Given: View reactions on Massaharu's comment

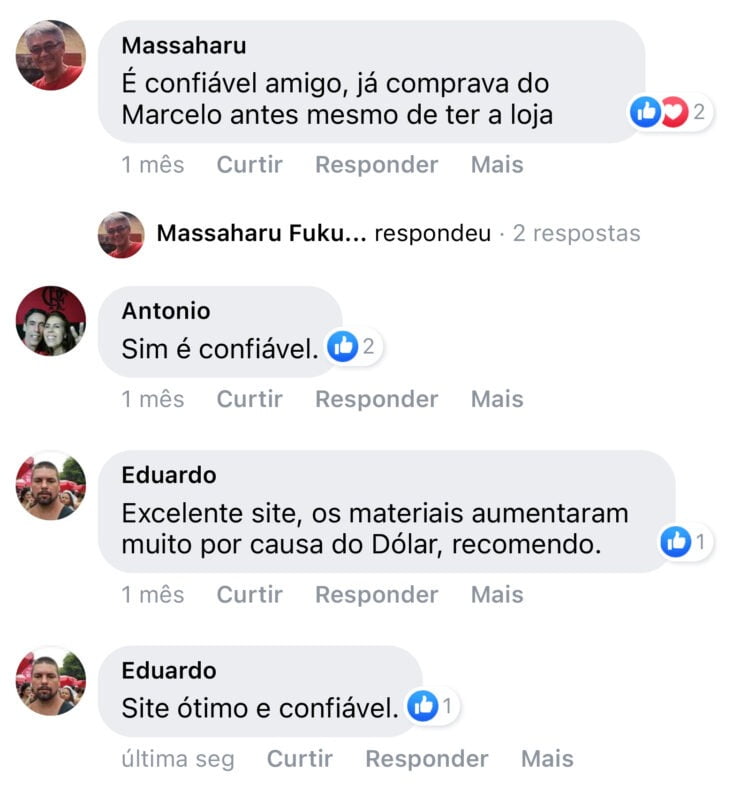Looking at the screenshot, I should click(x=670, y=112).
